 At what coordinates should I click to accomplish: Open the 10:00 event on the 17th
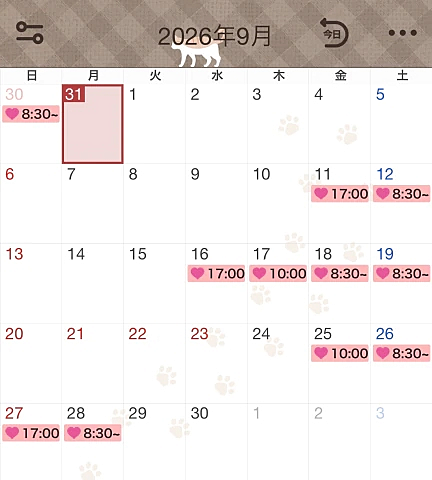pyautogui.click(x=278, y=273)
